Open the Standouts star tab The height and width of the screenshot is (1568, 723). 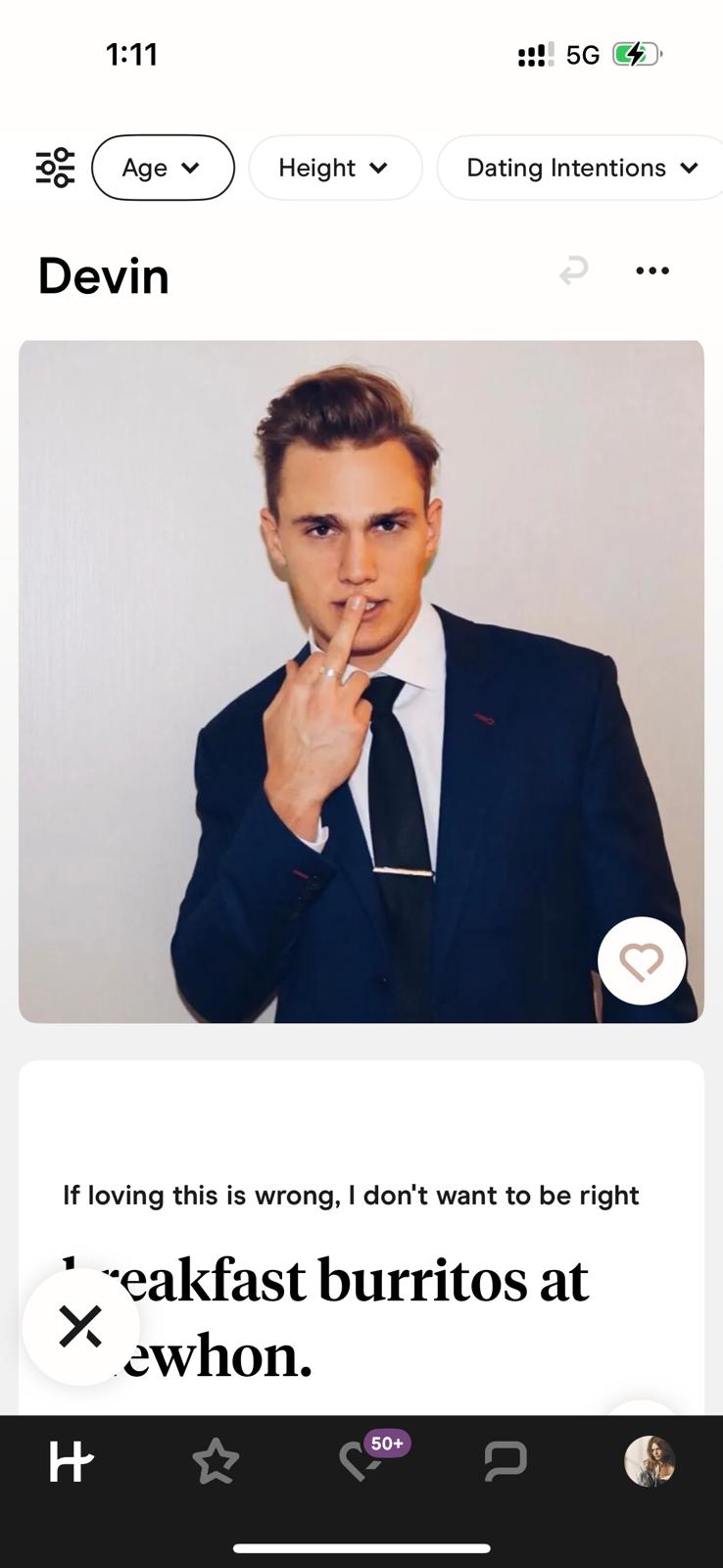click(216, 1462)
